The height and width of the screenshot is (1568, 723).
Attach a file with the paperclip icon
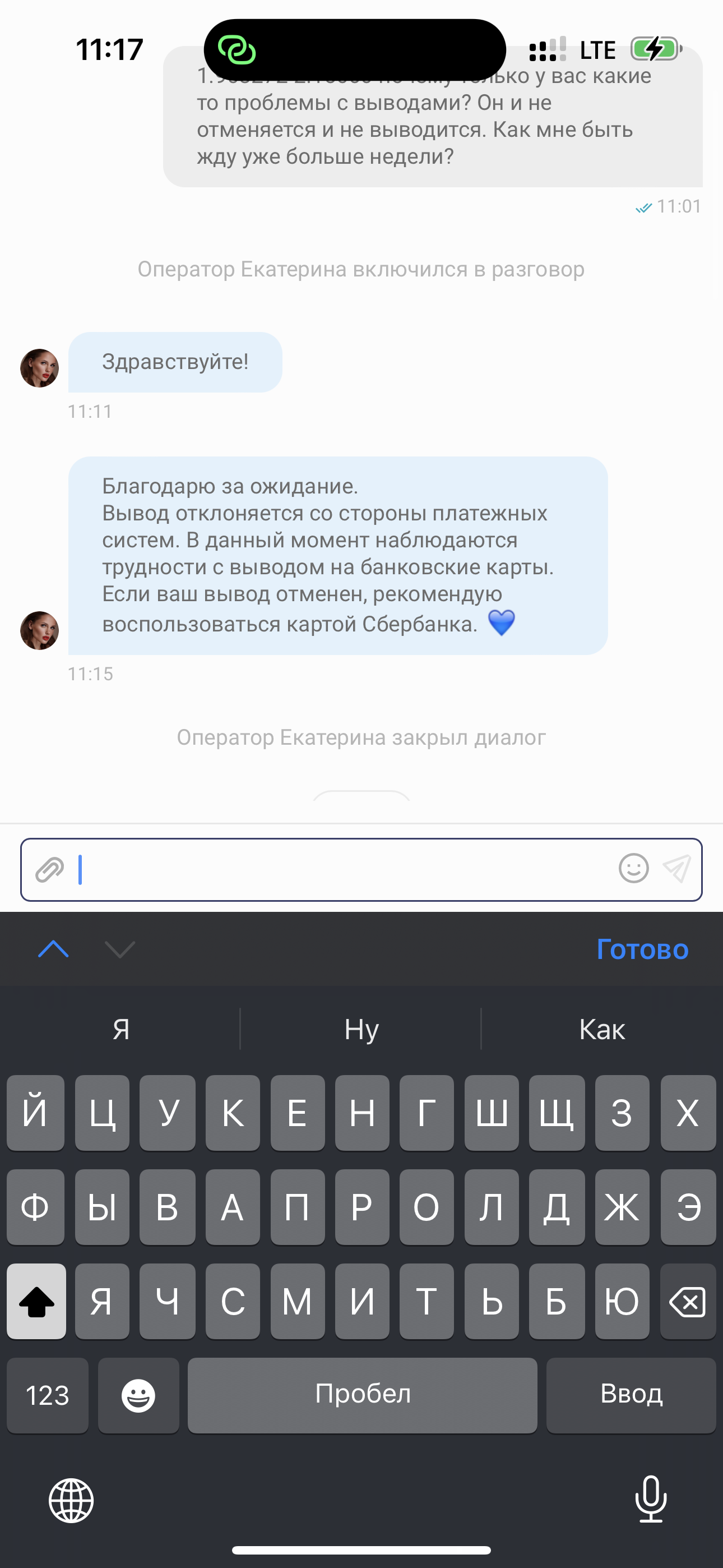(x=49, y=870)
